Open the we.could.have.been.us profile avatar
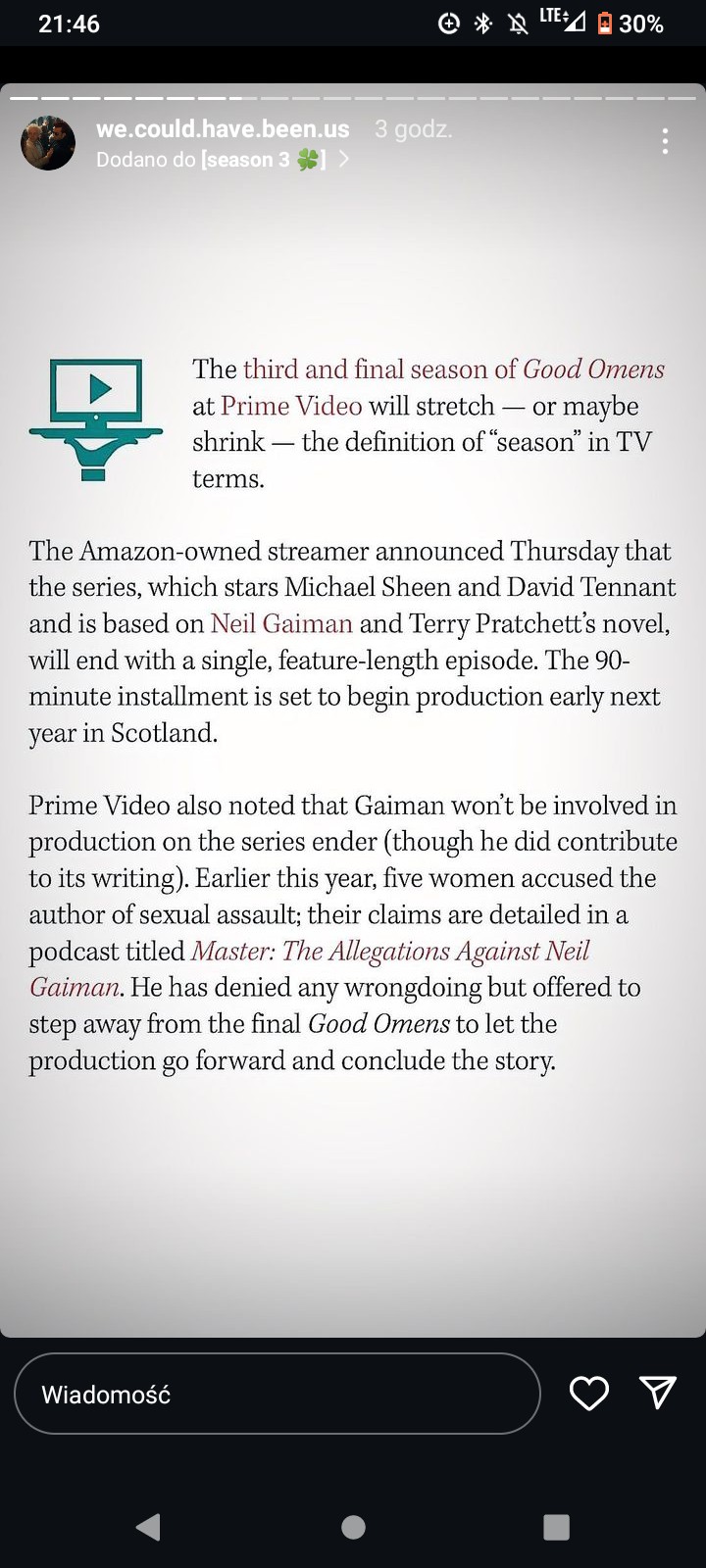 (x=48, y=143)
